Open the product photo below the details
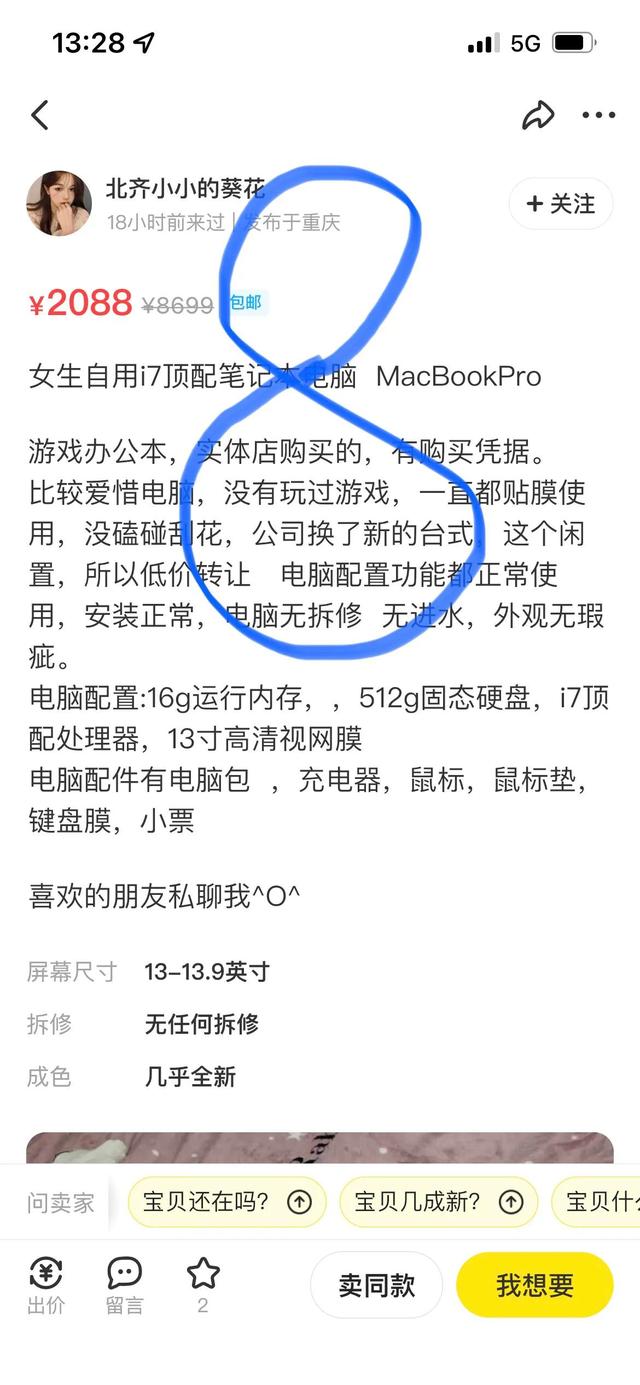The image size is (640, 1385). click(x=320, y=1148)
